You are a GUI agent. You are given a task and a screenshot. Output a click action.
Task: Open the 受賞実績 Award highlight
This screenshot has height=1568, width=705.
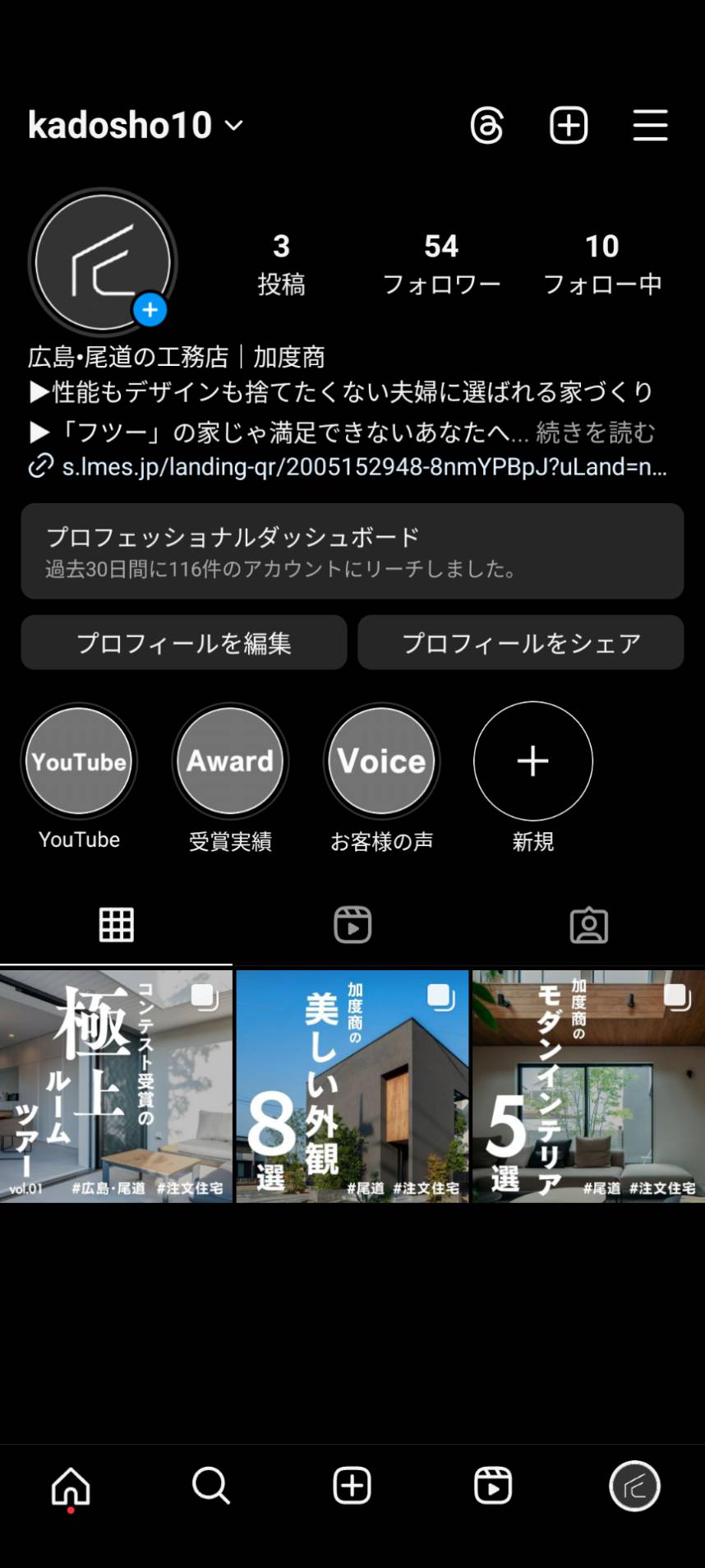click(230, 761)
